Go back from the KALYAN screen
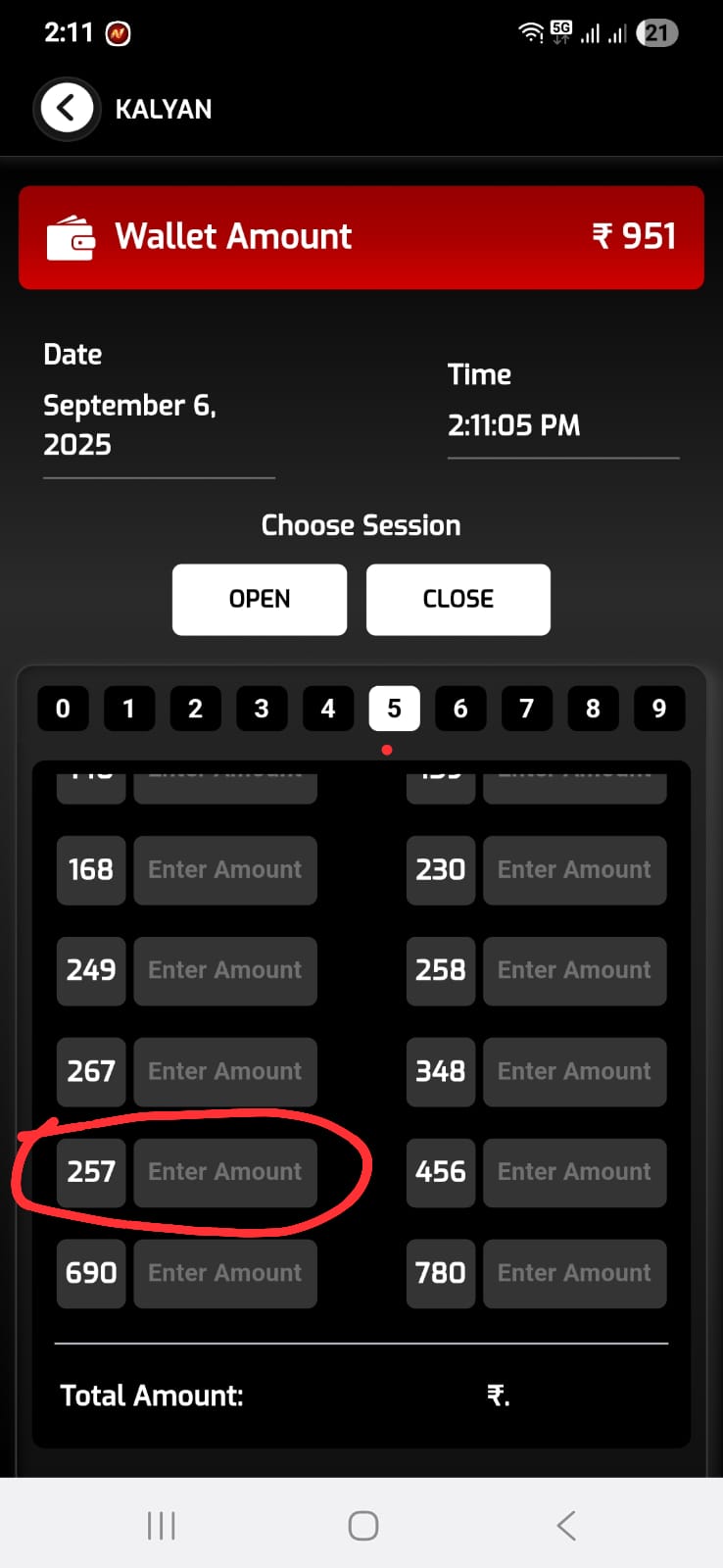The image size is (723, 1568). tap(67, 108)
